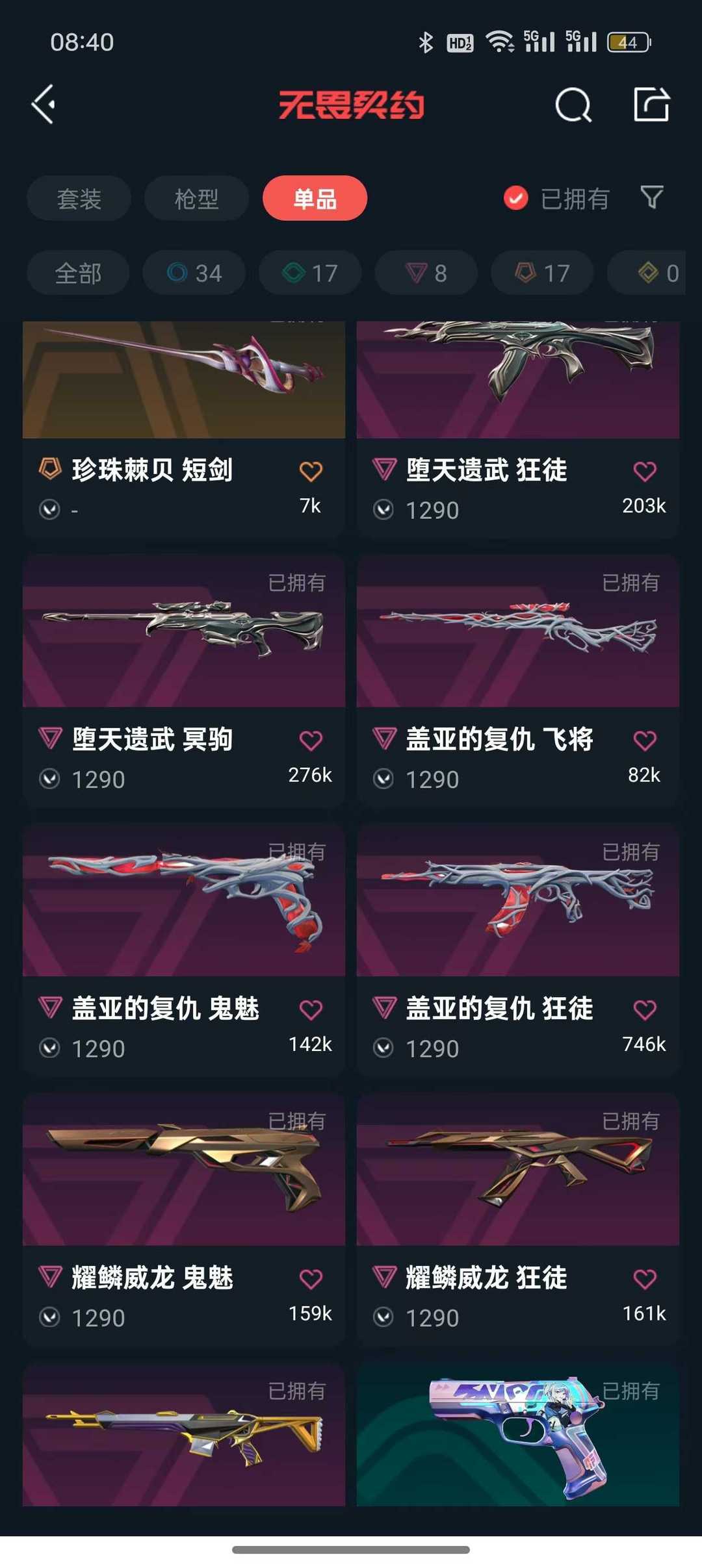702x1568 pixels.
Task: Like the 堕天遗武 狂徒 skin
Action: click(x=645, y=472)
